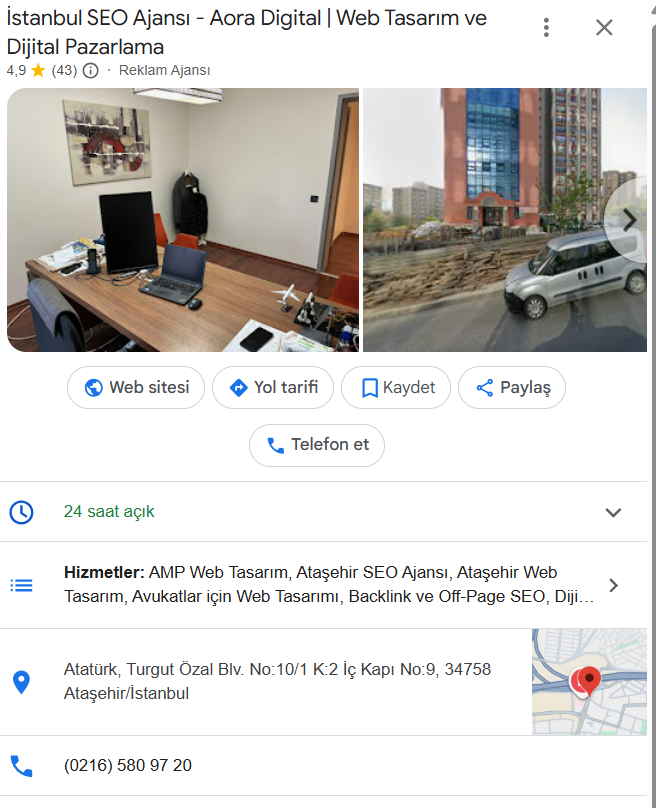This screenshot has width=656, height=808.
Task: Close the business details panel
Action: (604, 28)
